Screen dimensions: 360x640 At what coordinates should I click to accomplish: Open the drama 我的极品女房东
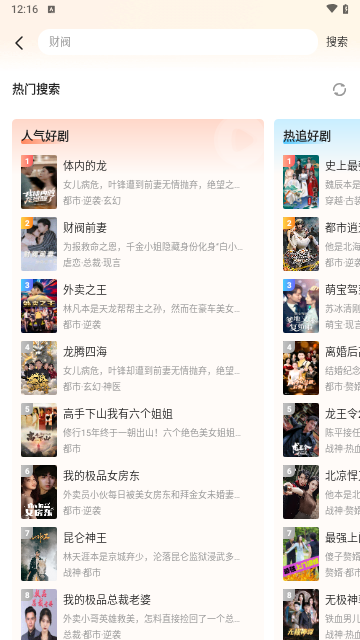click(x=138, y=492)
